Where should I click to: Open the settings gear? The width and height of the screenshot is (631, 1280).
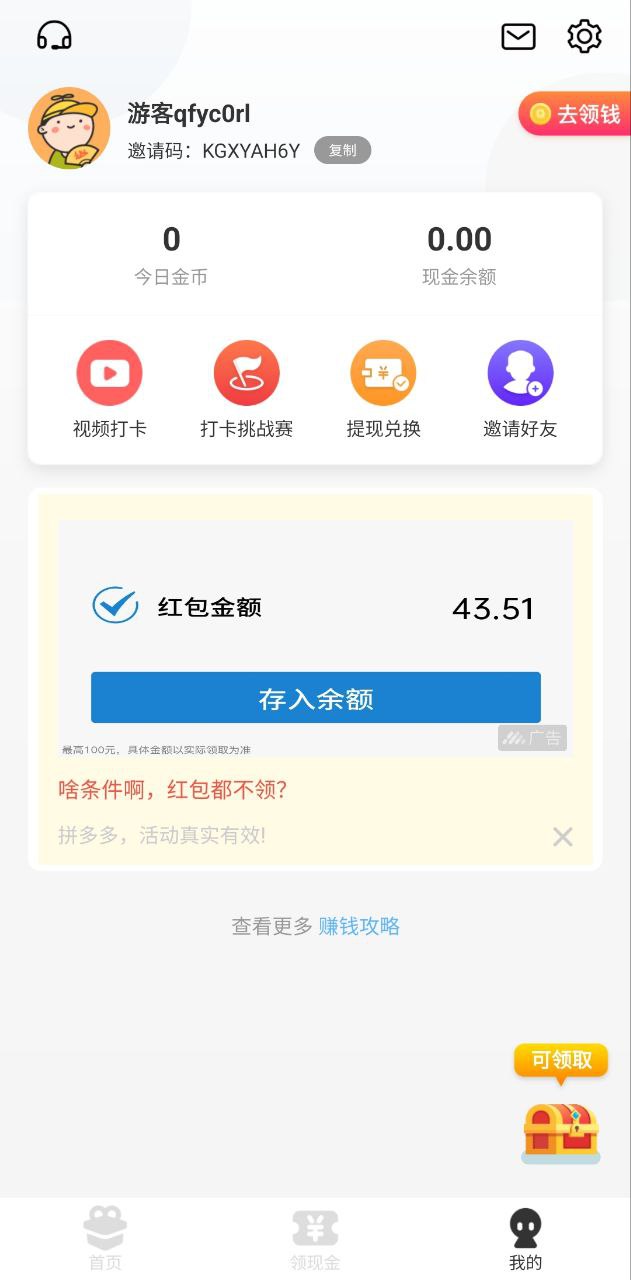584,37
